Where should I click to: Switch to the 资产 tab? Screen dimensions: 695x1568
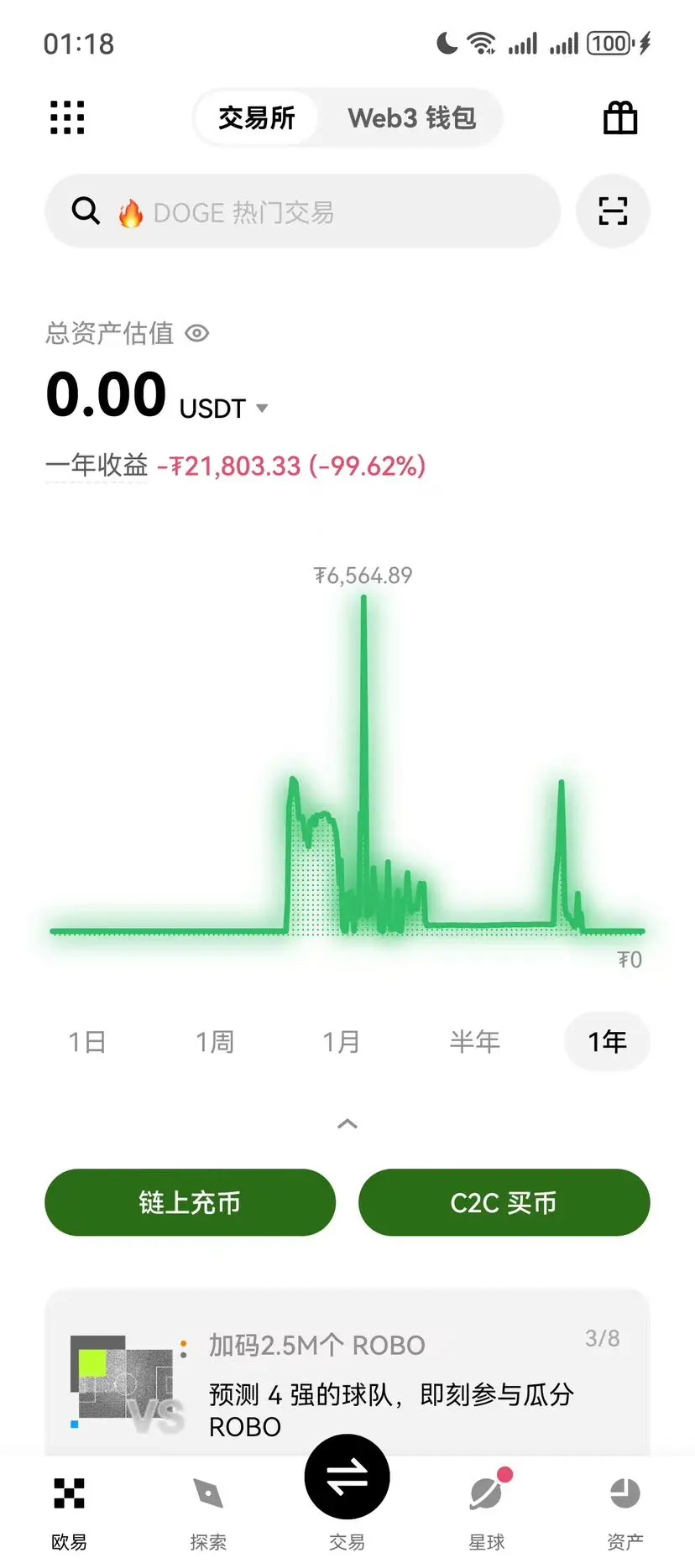[x=625, y=1512]
